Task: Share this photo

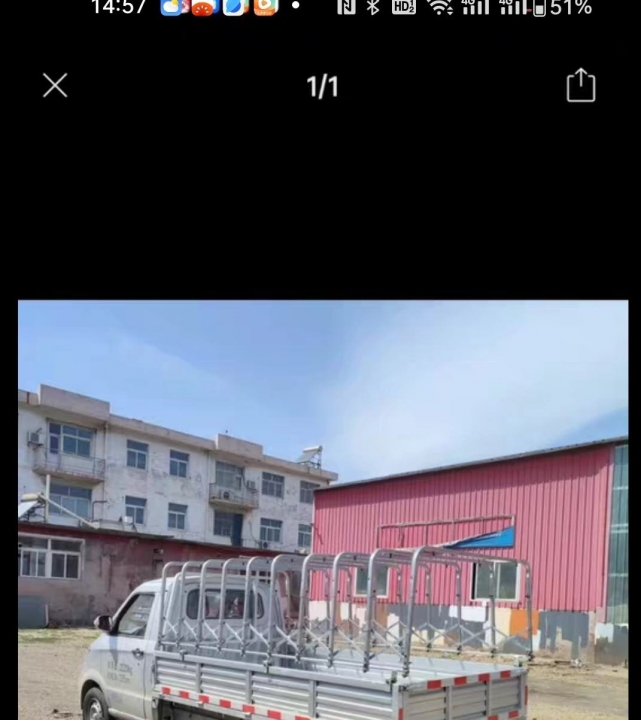Action: pyautogui.click(x=580, y=86)
